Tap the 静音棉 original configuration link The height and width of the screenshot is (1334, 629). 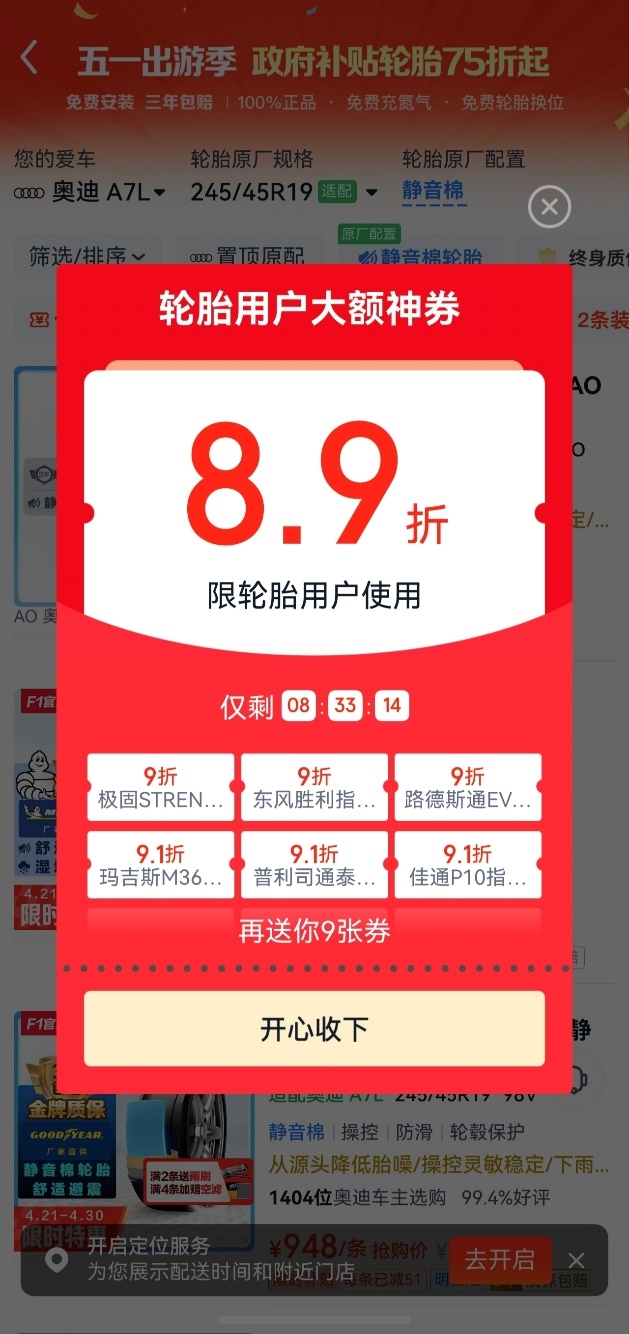click(x=433, y=190)
